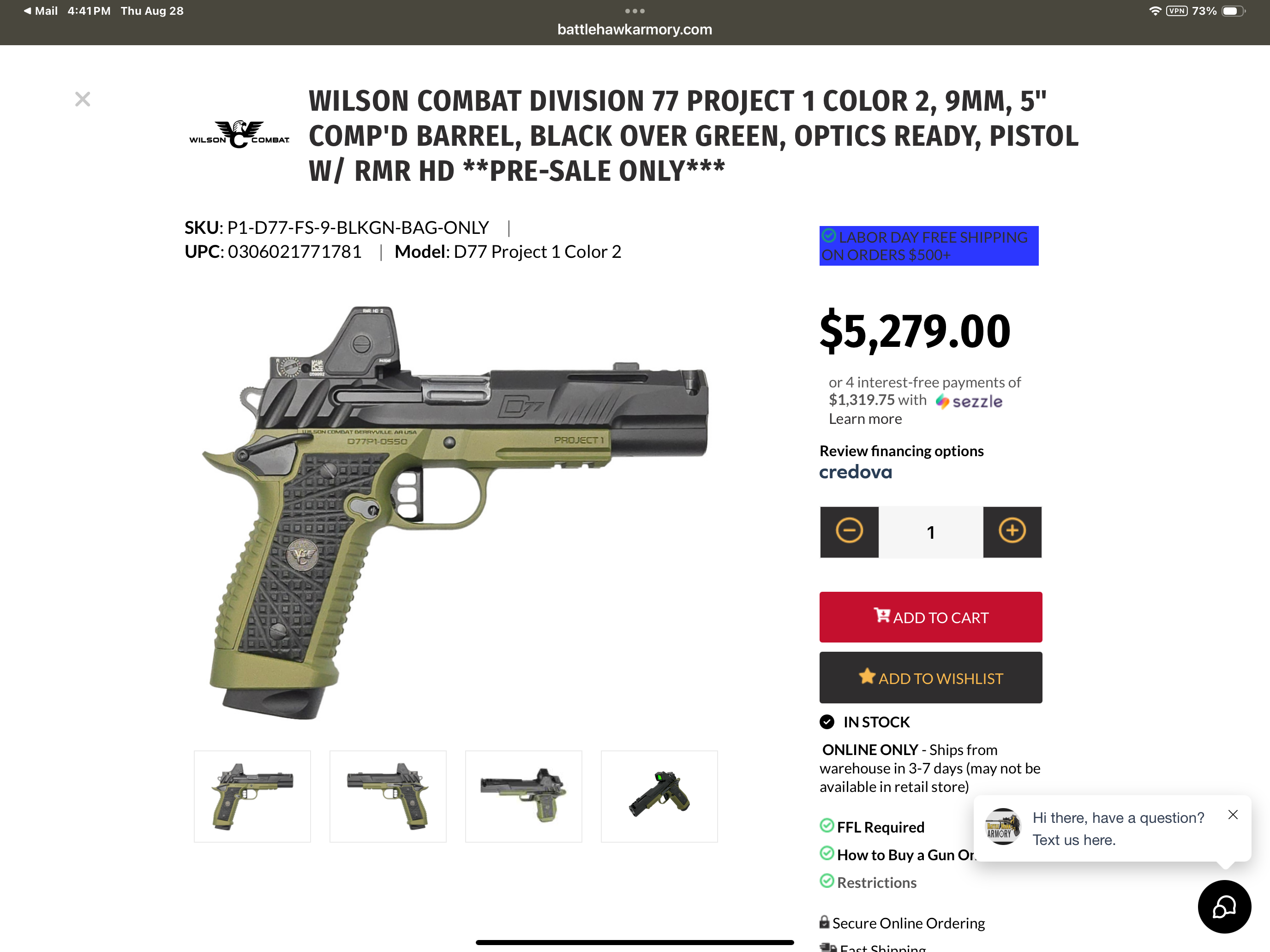Image resolution: width=1270 pixels, height=952 pixels.
Task: Add the pistol to cart
Action: point(930,617)
